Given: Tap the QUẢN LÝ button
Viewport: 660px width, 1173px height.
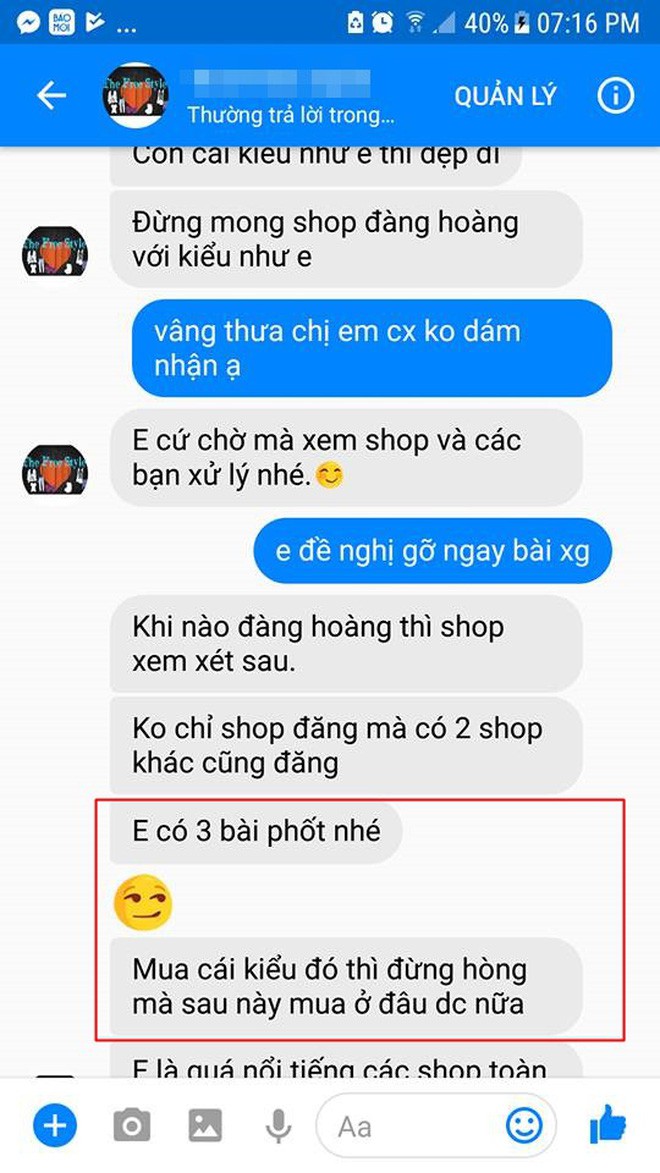Looking at the screenshot, I should click(x=505, y=96).
